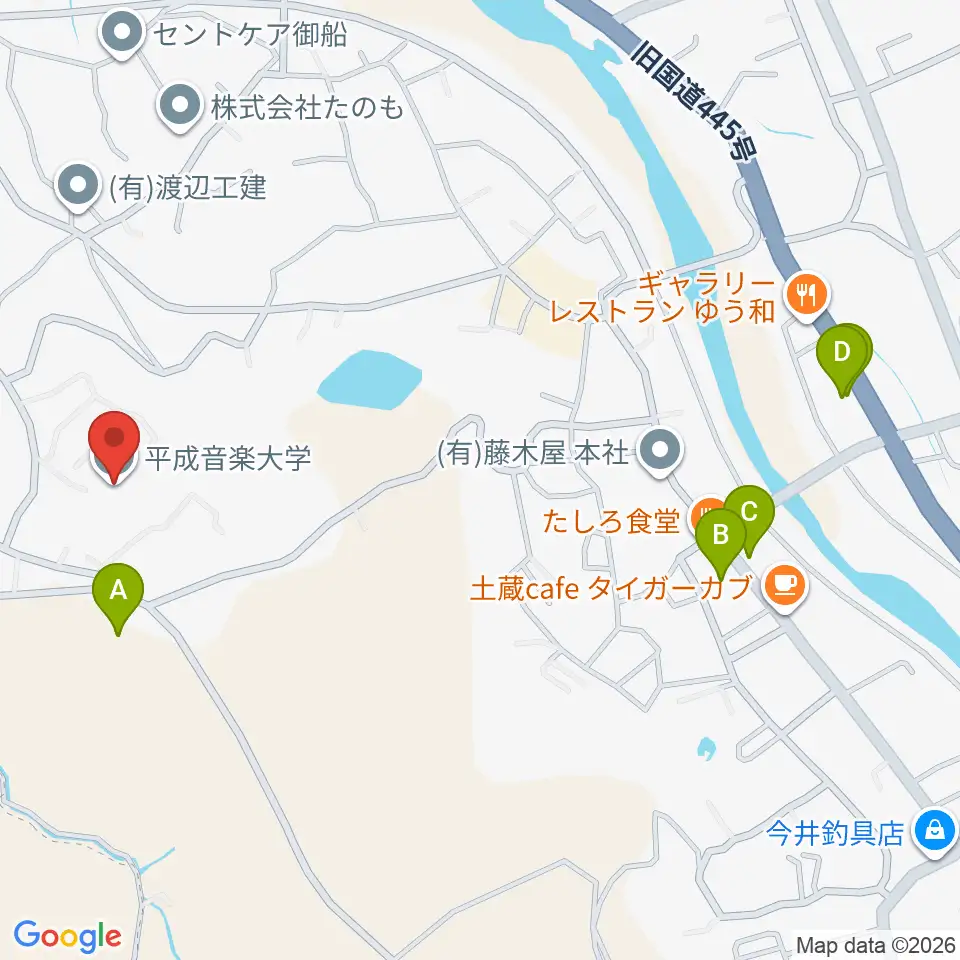Tap the (有)藤木屋 本社 place pin
960x960 pixels.
[x=659, y=454]
